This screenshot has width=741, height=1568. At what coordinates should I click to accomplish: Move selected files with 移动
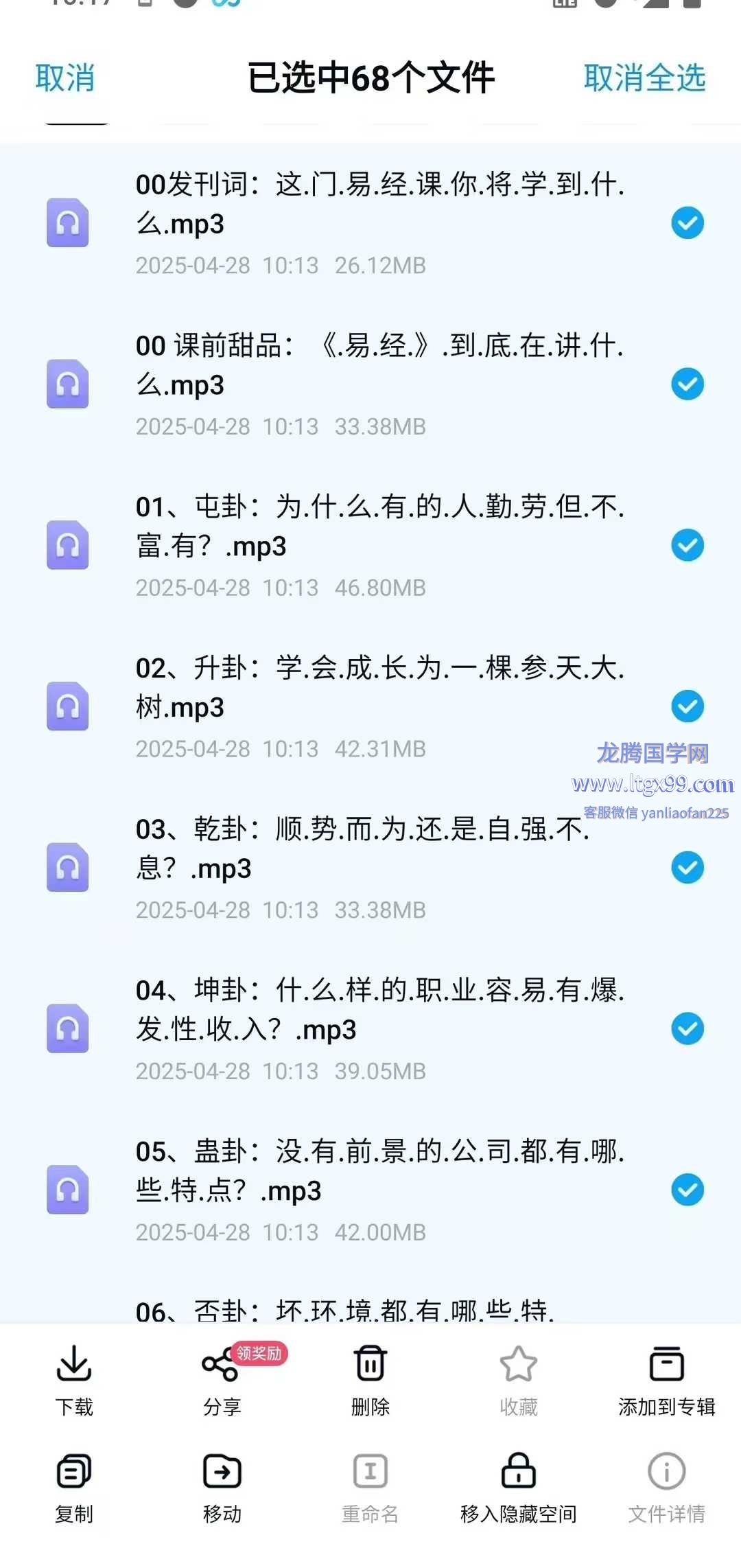pyautogui.click(x=222, y=1488)
